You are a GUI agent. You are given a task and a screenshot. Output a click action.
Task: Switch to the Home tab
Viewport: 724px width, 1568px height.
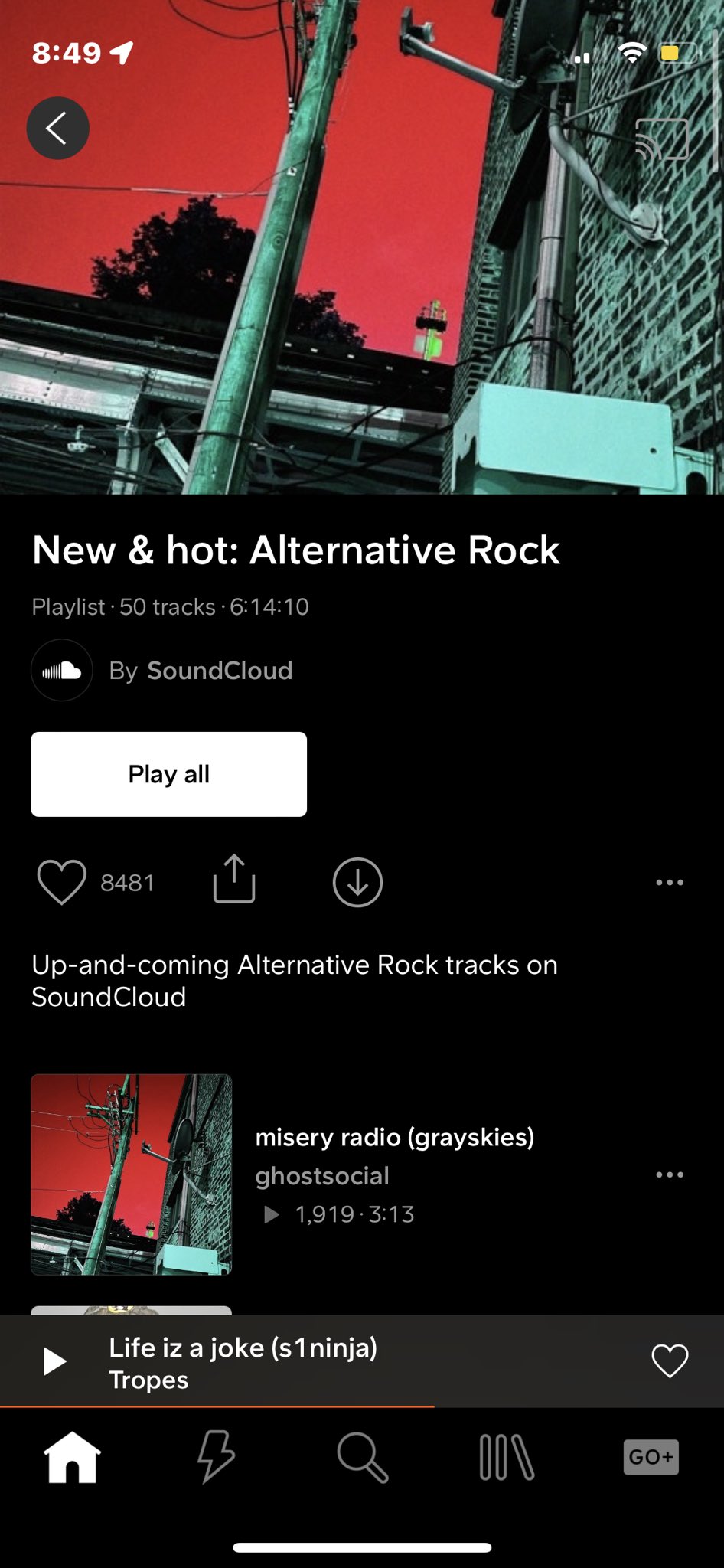tap(73, 1456)
